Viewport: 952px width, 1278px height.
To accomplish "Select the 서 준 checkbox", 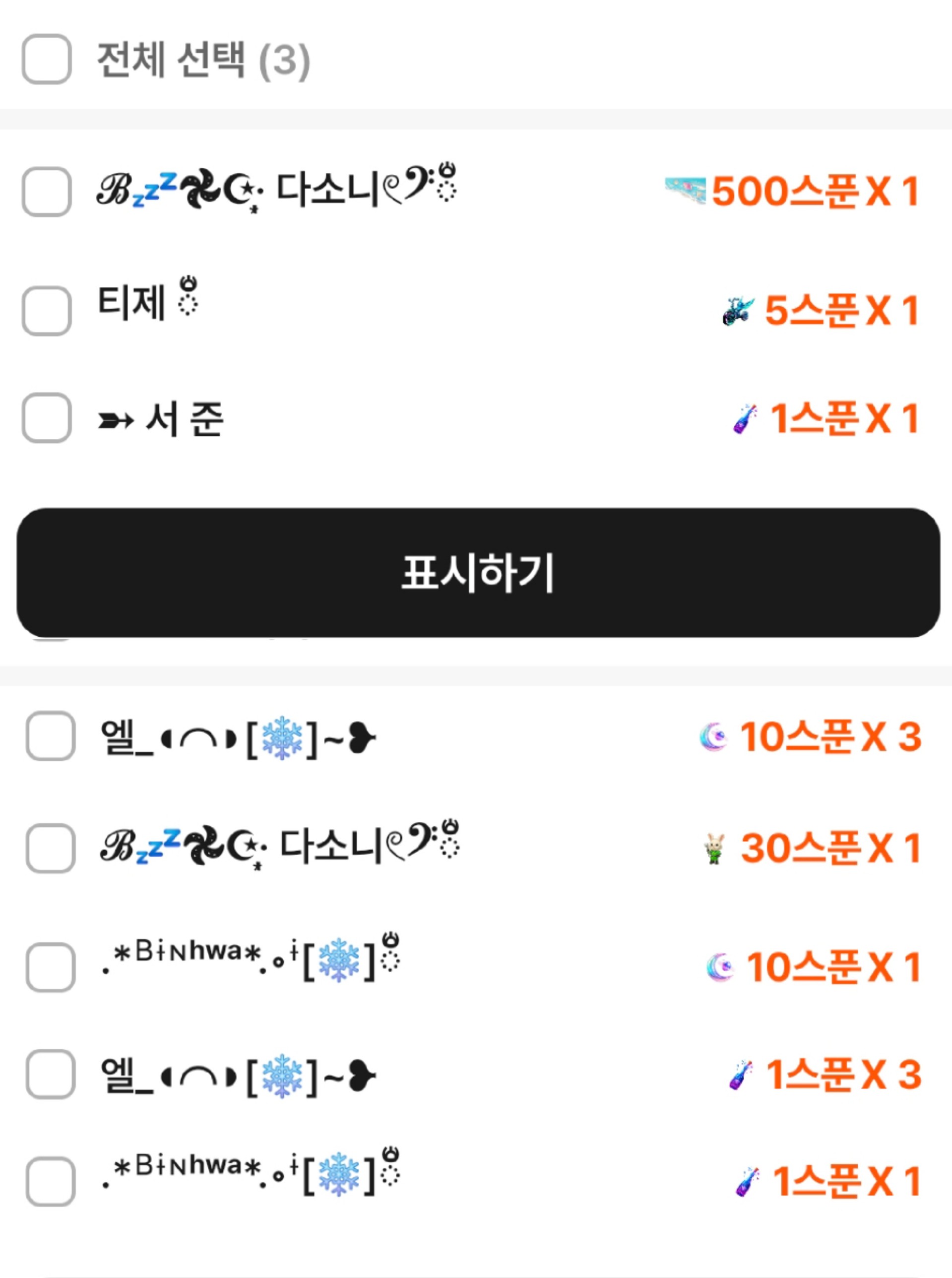I will pyautogui.click(x=47, y=418).
